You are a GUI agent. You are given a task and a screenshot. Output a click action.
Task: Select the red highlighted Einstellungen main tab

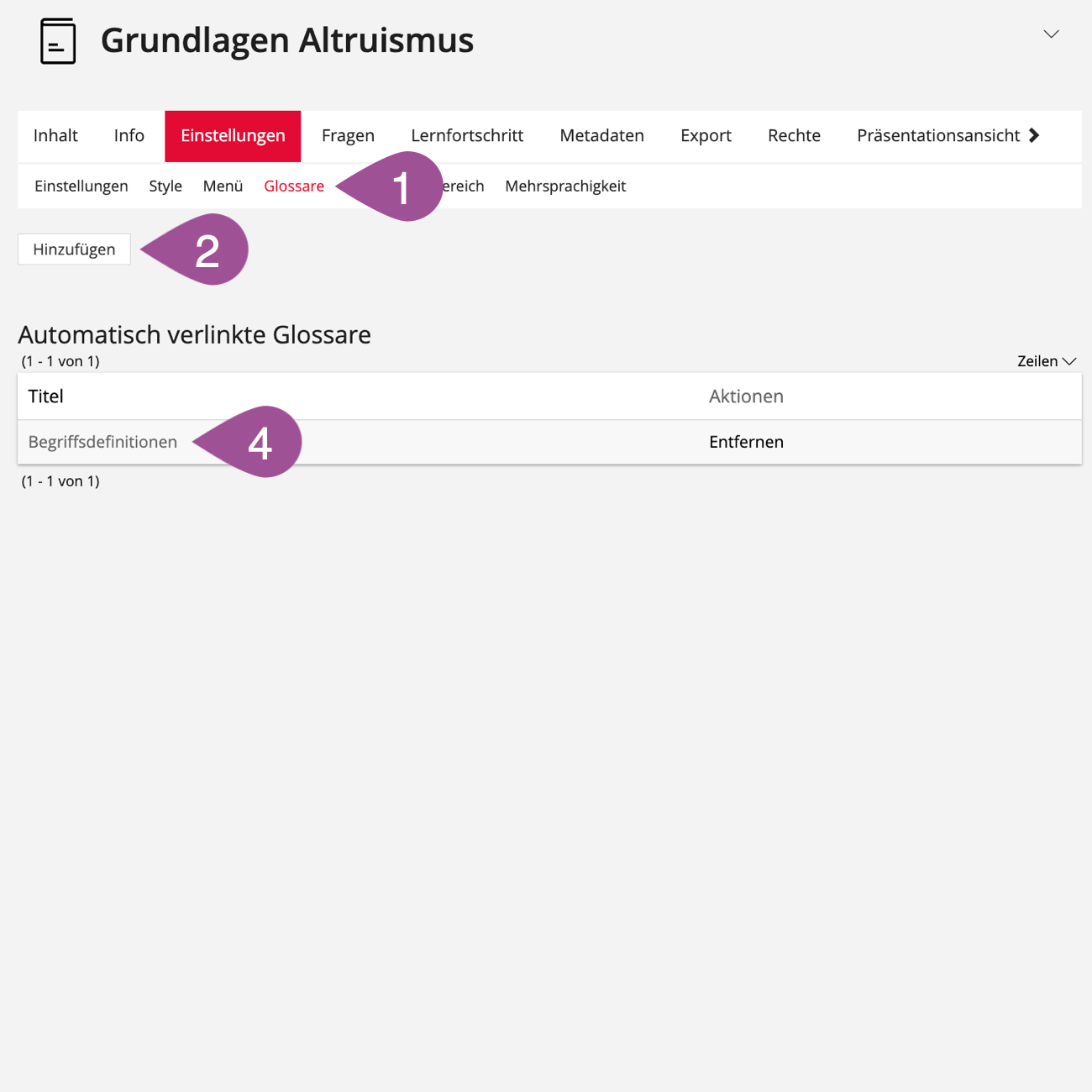pyautogui.click(x=233, y=136)
